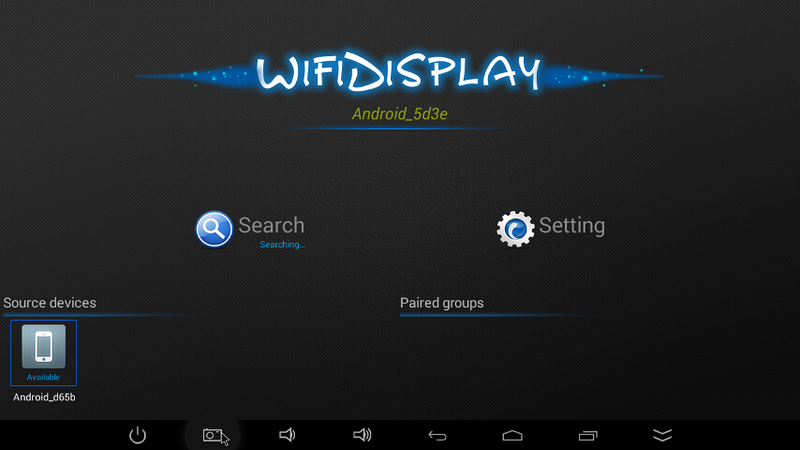The height and width of the screenshot is (450, 800).
Task: Hide the navigation bar with the chevron
Action: click(662, 435)
